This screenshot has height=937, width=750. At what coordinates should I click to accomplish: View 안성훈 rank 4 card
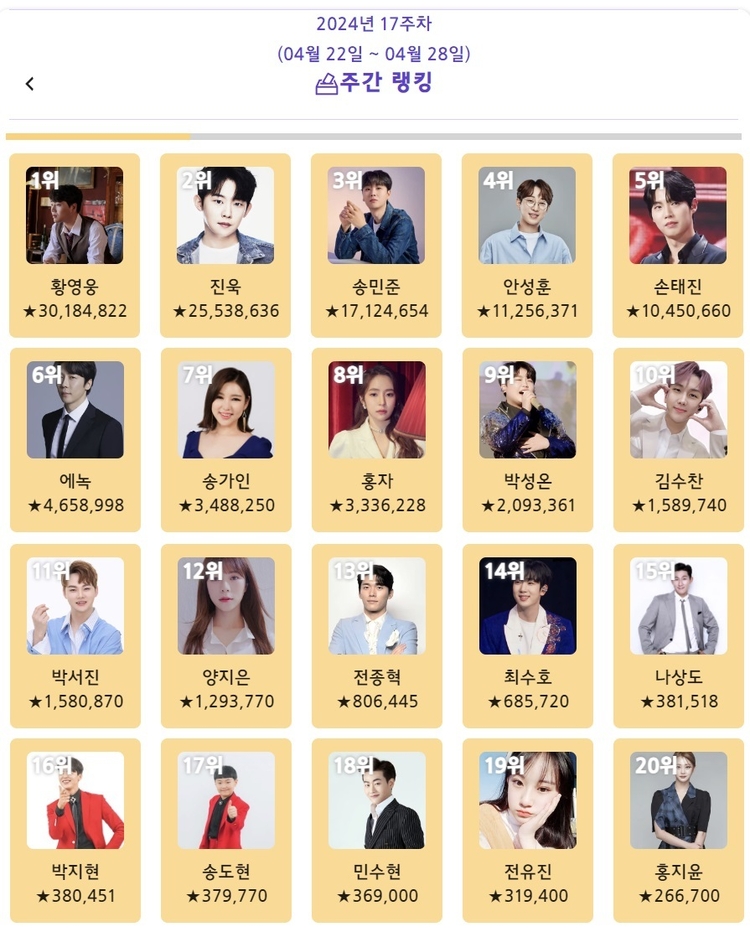click(527, 245)
